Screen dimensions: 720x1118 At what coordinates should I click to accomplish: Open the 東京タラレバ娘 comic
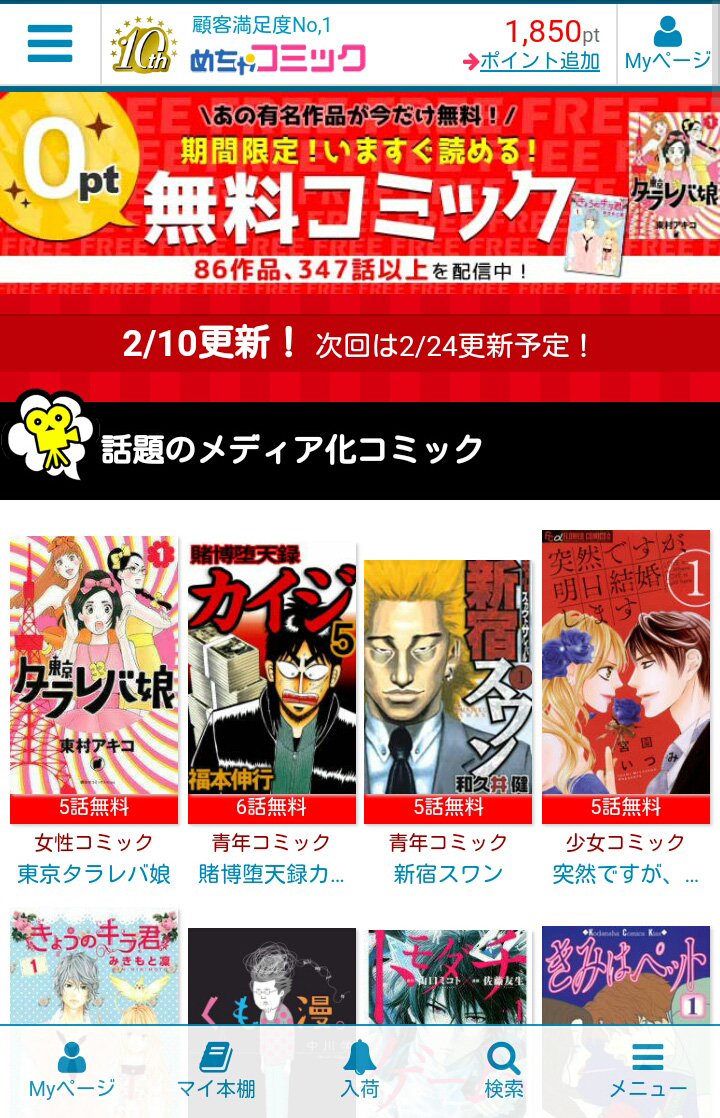[94, 680]
